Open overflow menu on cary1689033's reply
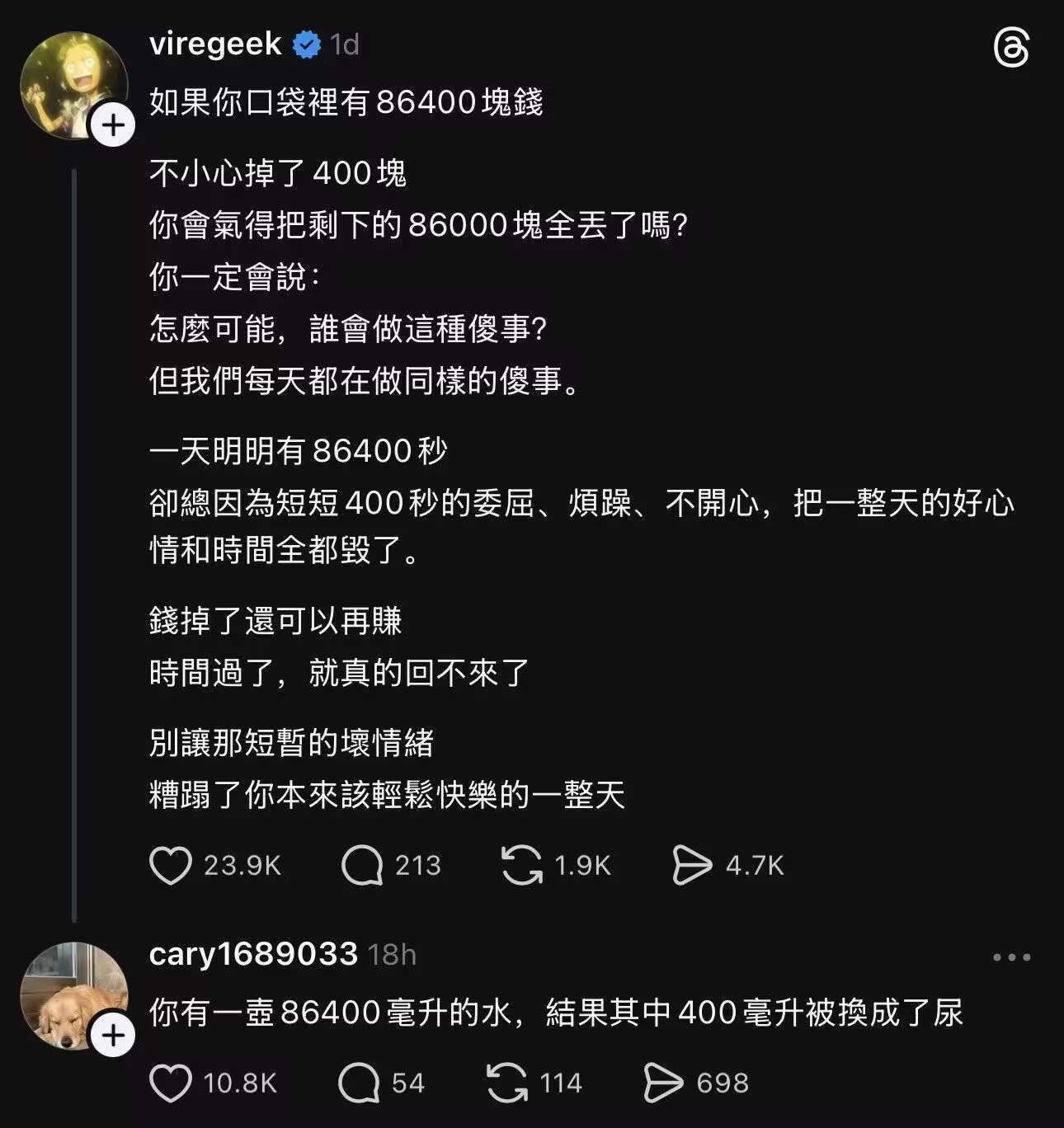Image resolution: width=1064 pixels, height=1128 pixels. click(1011, 957)
